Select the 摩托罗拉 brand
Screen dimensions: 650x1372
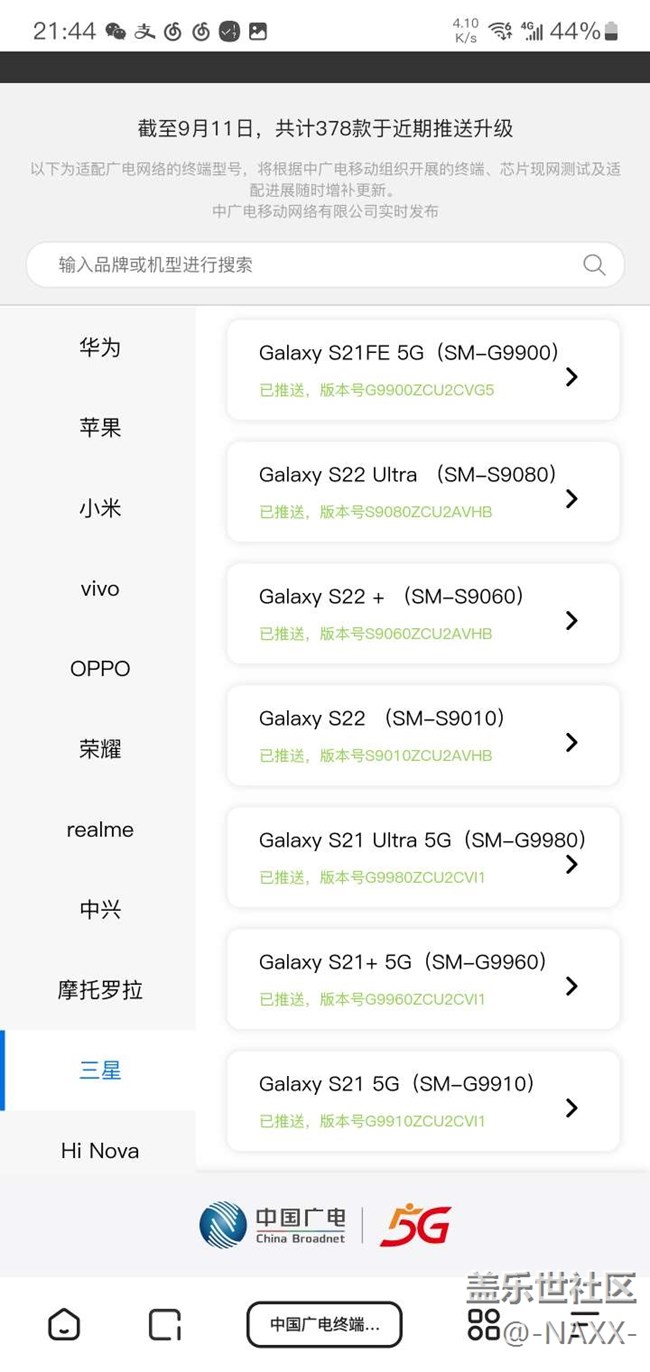click(98, 990)
